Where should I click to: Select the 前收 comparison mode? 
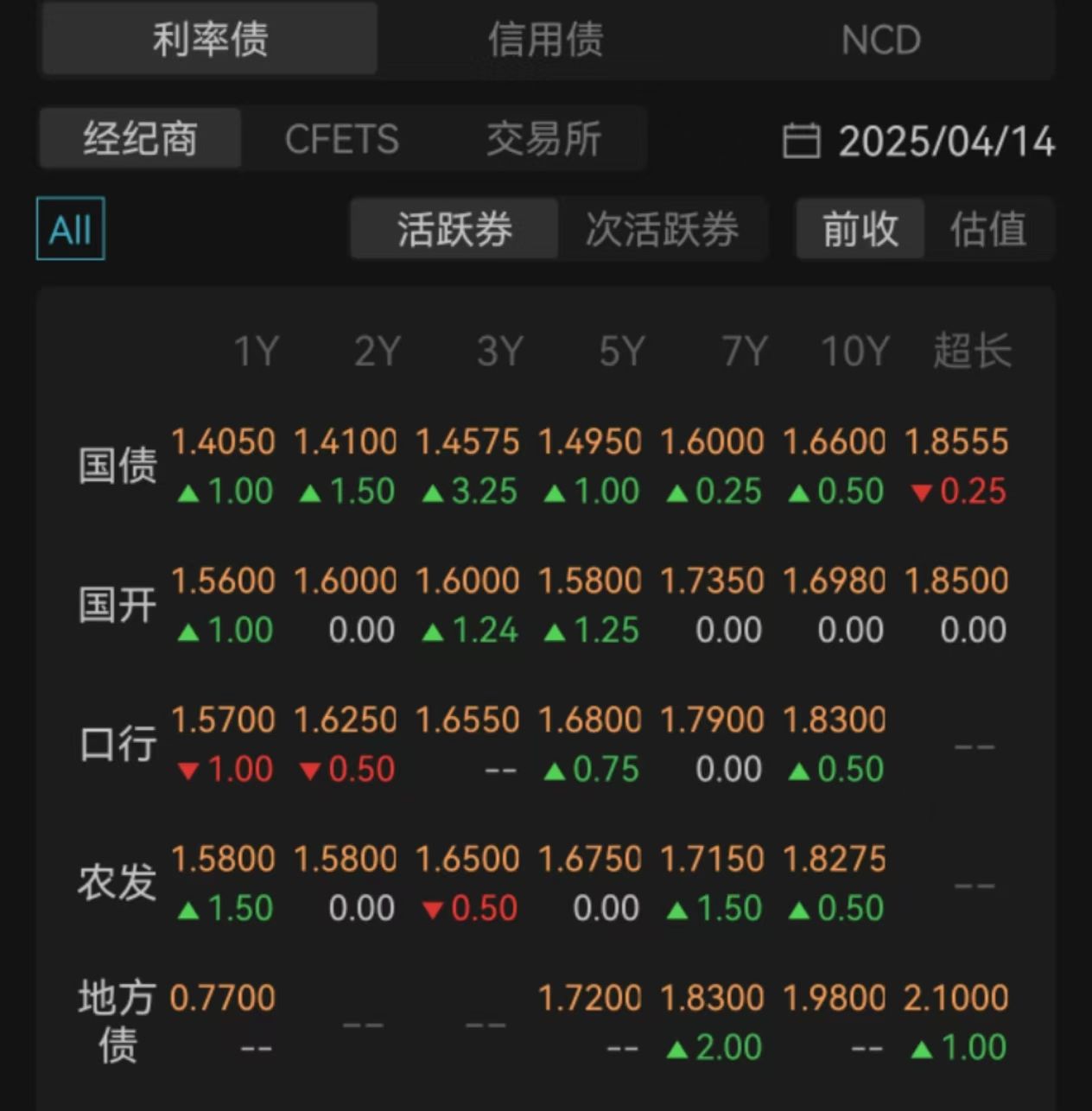click(860, 229)
